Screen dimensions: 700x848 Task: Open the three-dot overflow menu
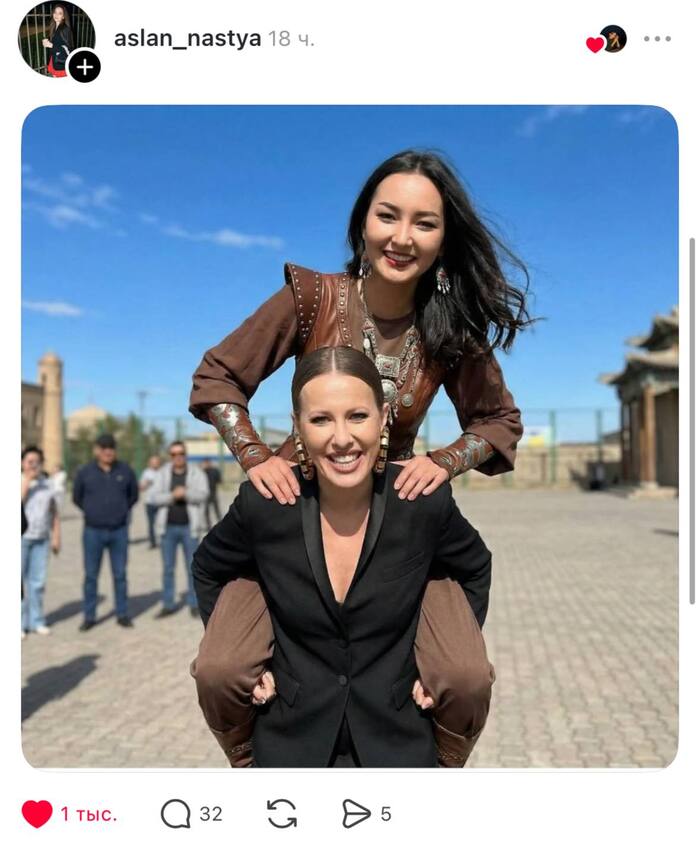(657, 39)
